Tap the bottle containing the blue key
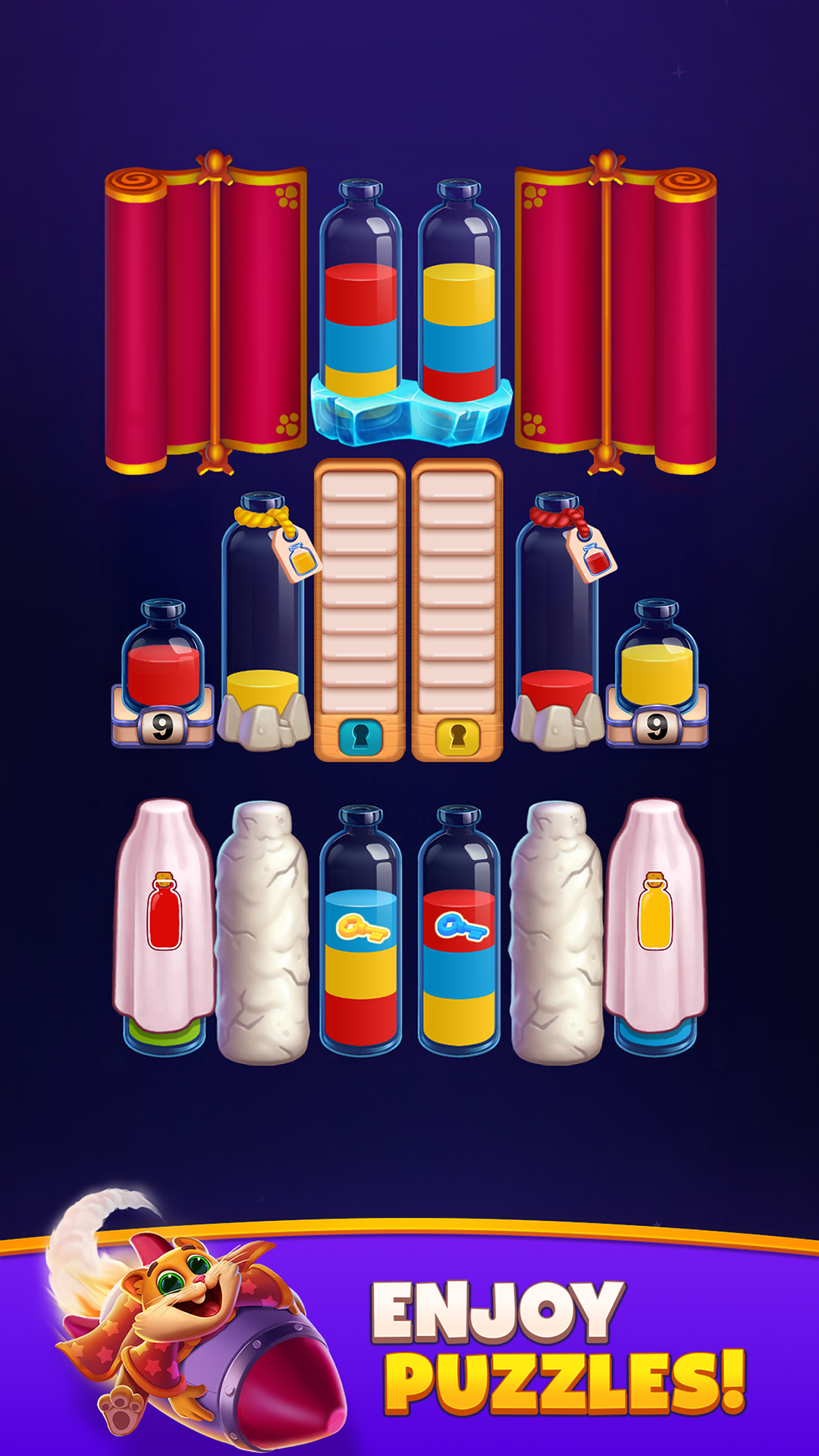This screenshot has width=819, height=1456. 459,925
